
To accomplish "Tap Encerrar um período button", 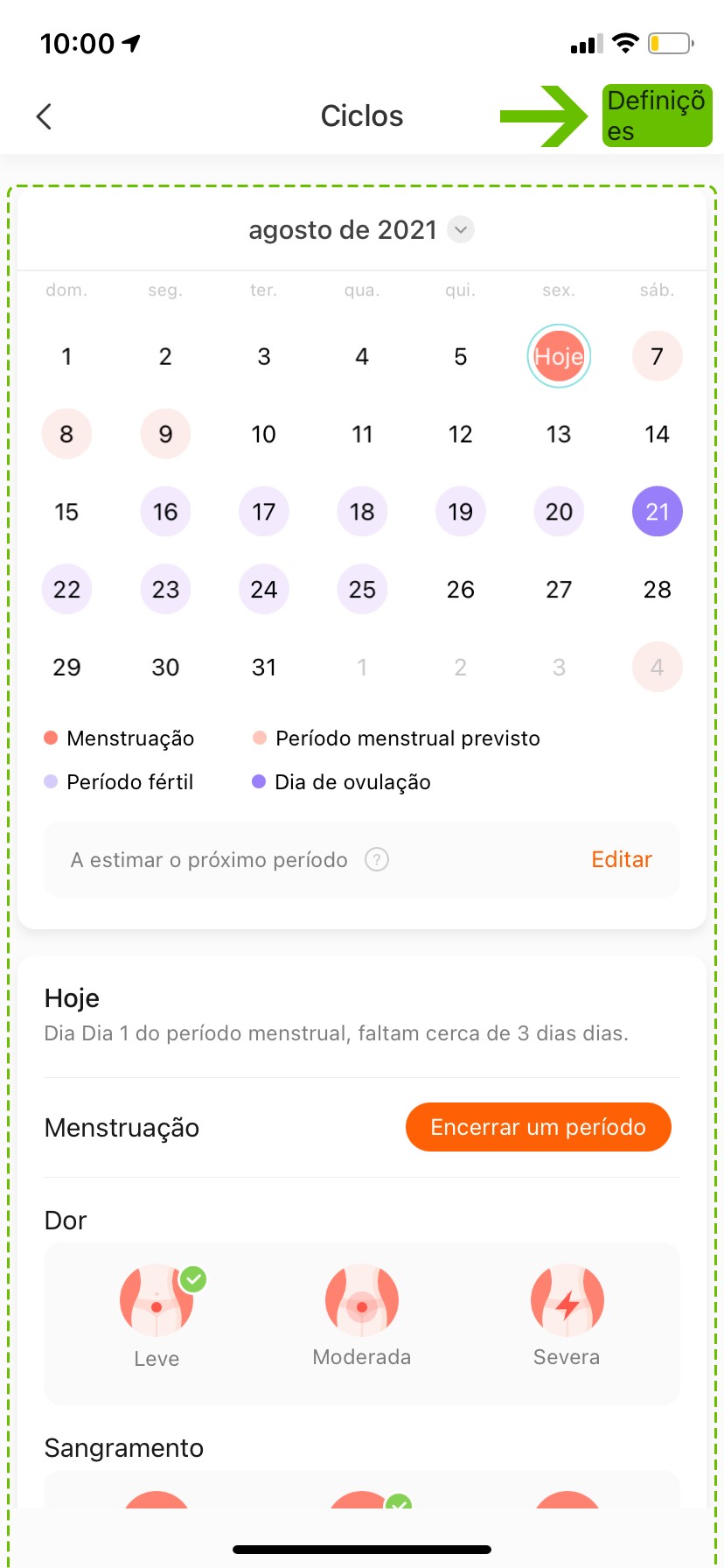I will tap(538, 1127).
